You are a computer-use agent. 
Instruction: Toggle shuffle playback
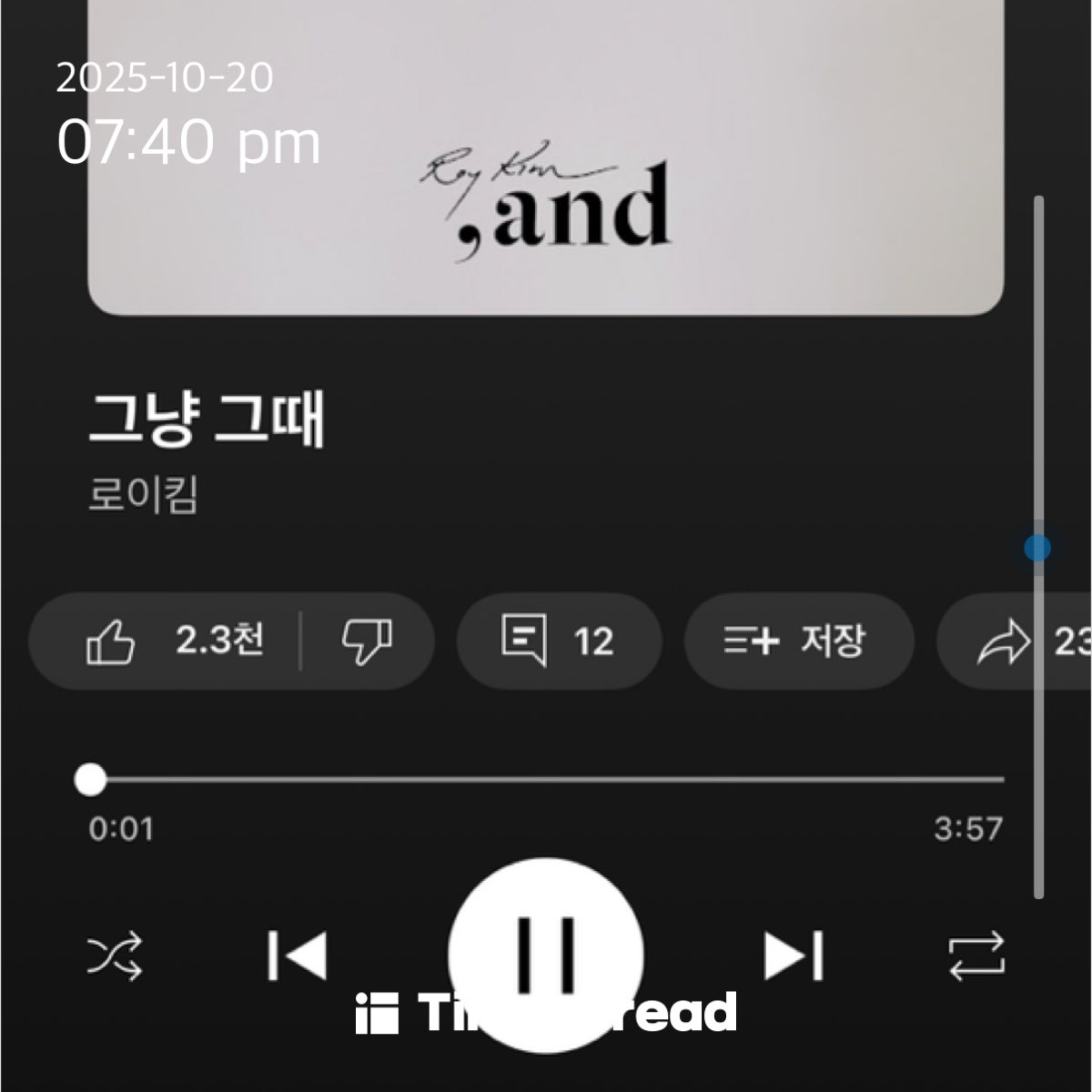115,956
